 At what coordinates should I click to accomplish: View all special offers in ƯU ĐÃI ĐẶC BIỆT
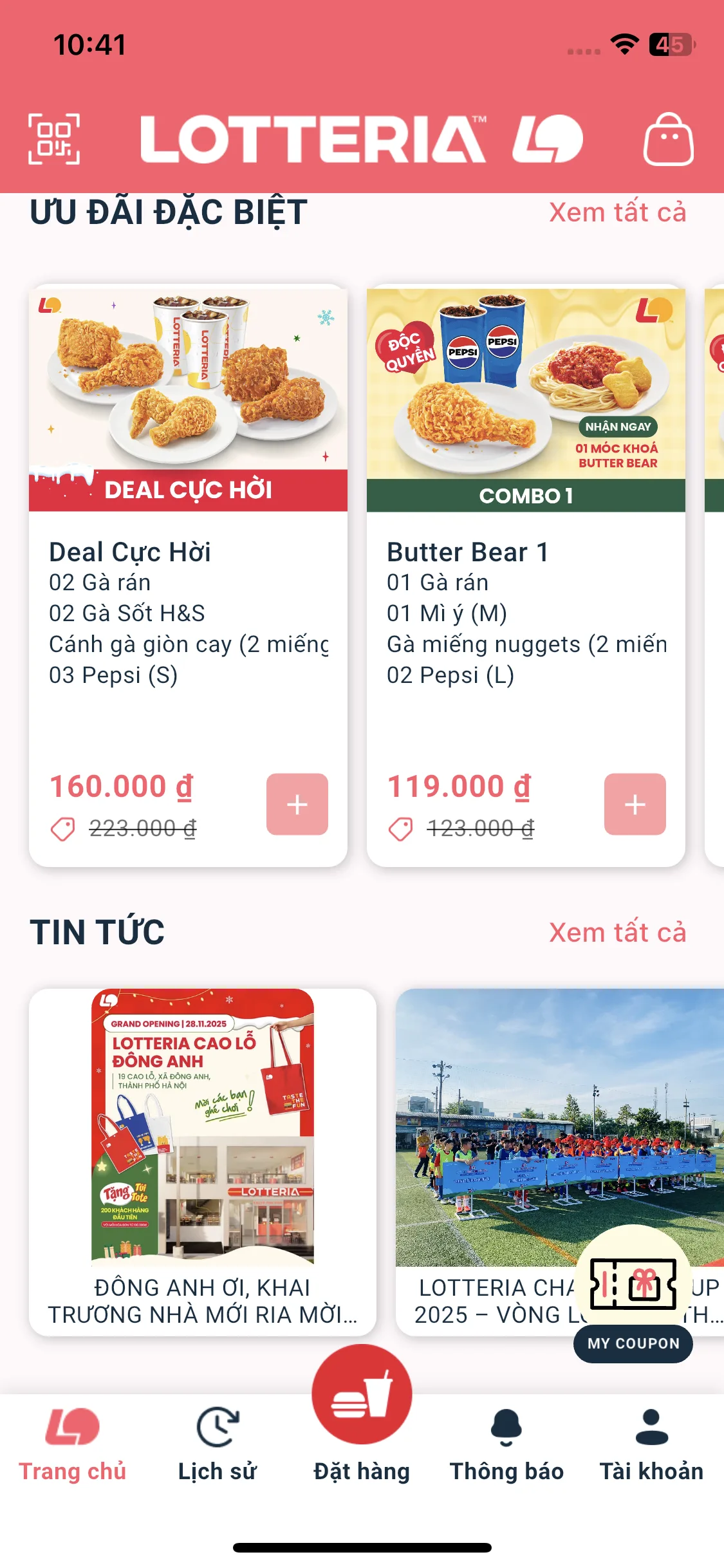617,212
